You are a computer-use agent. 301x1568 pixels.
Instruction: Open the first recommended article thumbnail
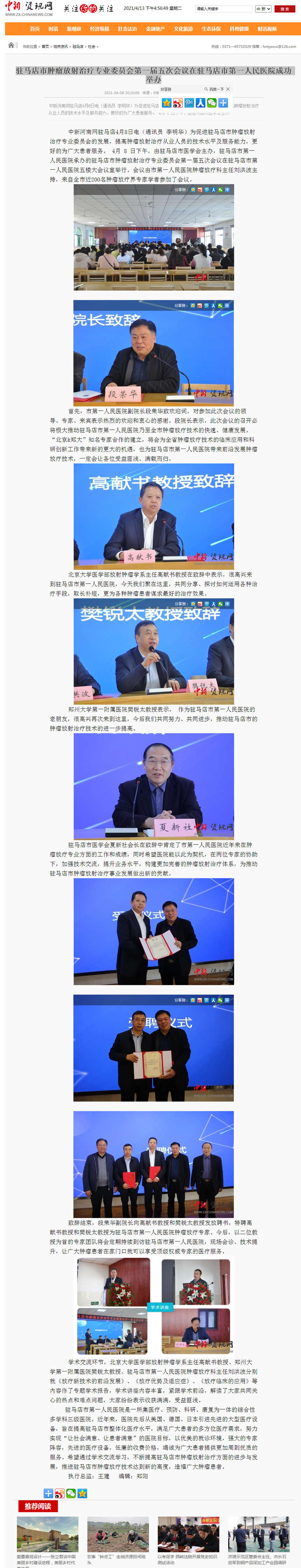click(x=48, y=1533)
